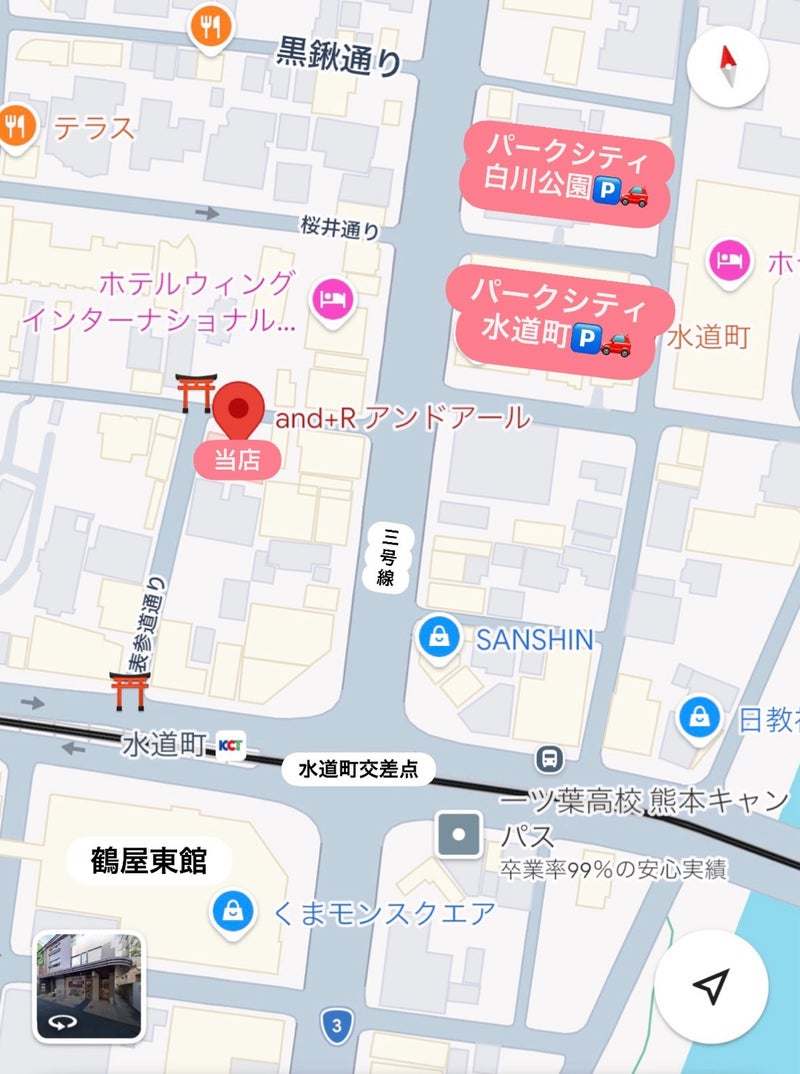Select the テラス restaurant marker
This screenshot has width=800, height=1074.
click(14, 127)
